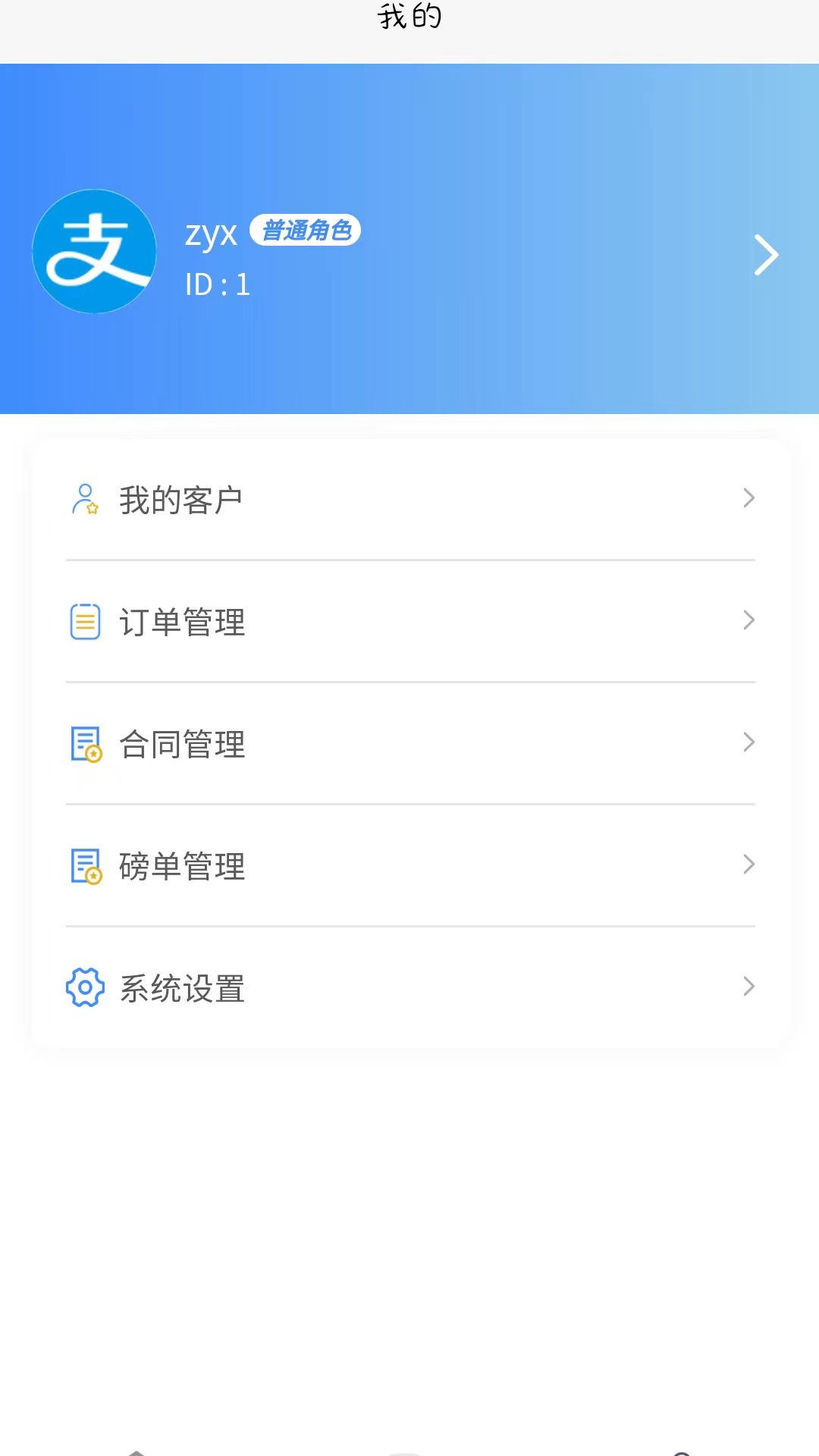Expand 订单管理 row chevron
Viewport: 819px width, 1456px height.
click(750, 620)
